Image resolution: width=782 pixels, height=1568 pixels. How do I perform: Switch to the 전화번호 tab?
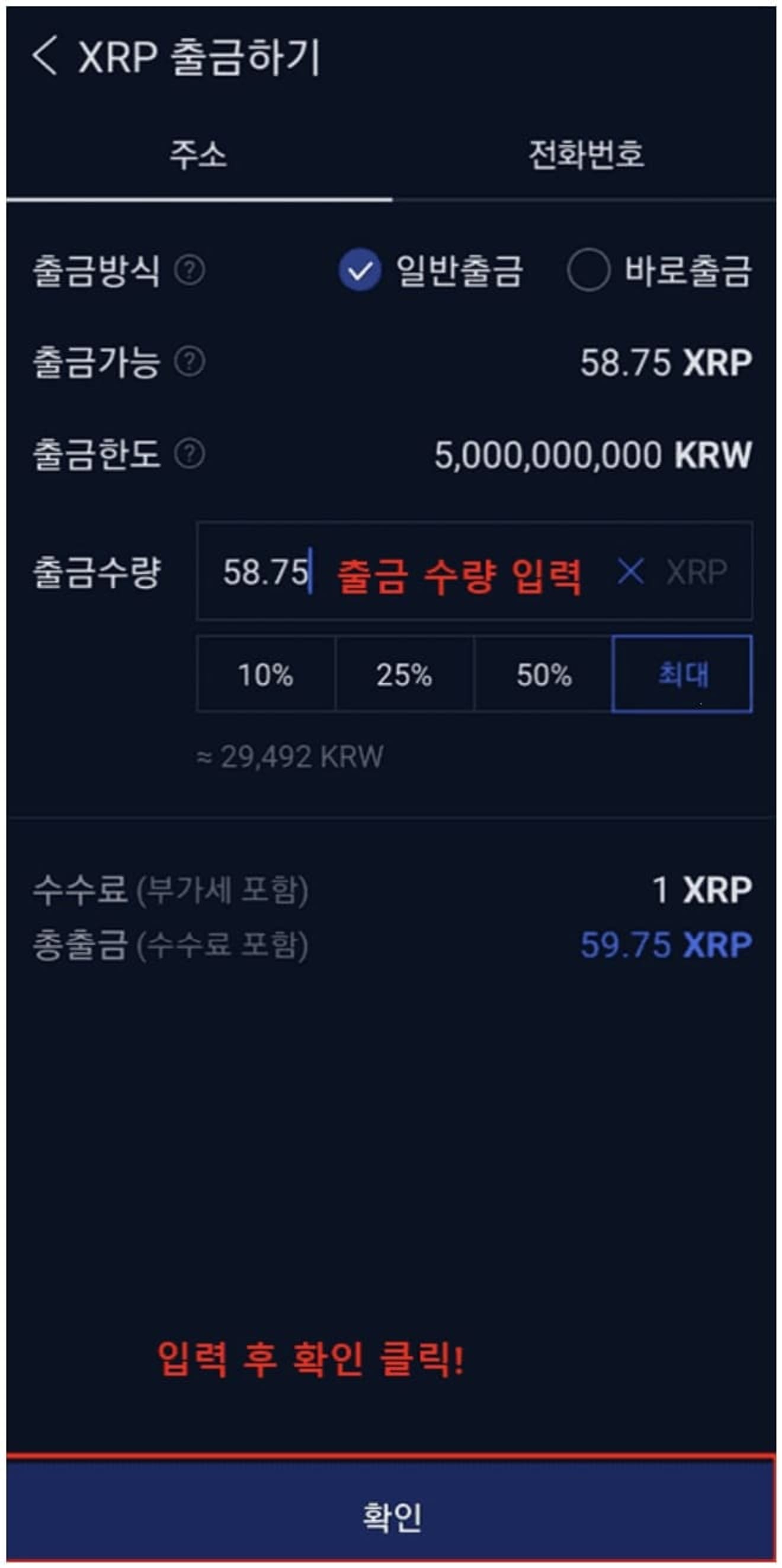pos(585,155)
